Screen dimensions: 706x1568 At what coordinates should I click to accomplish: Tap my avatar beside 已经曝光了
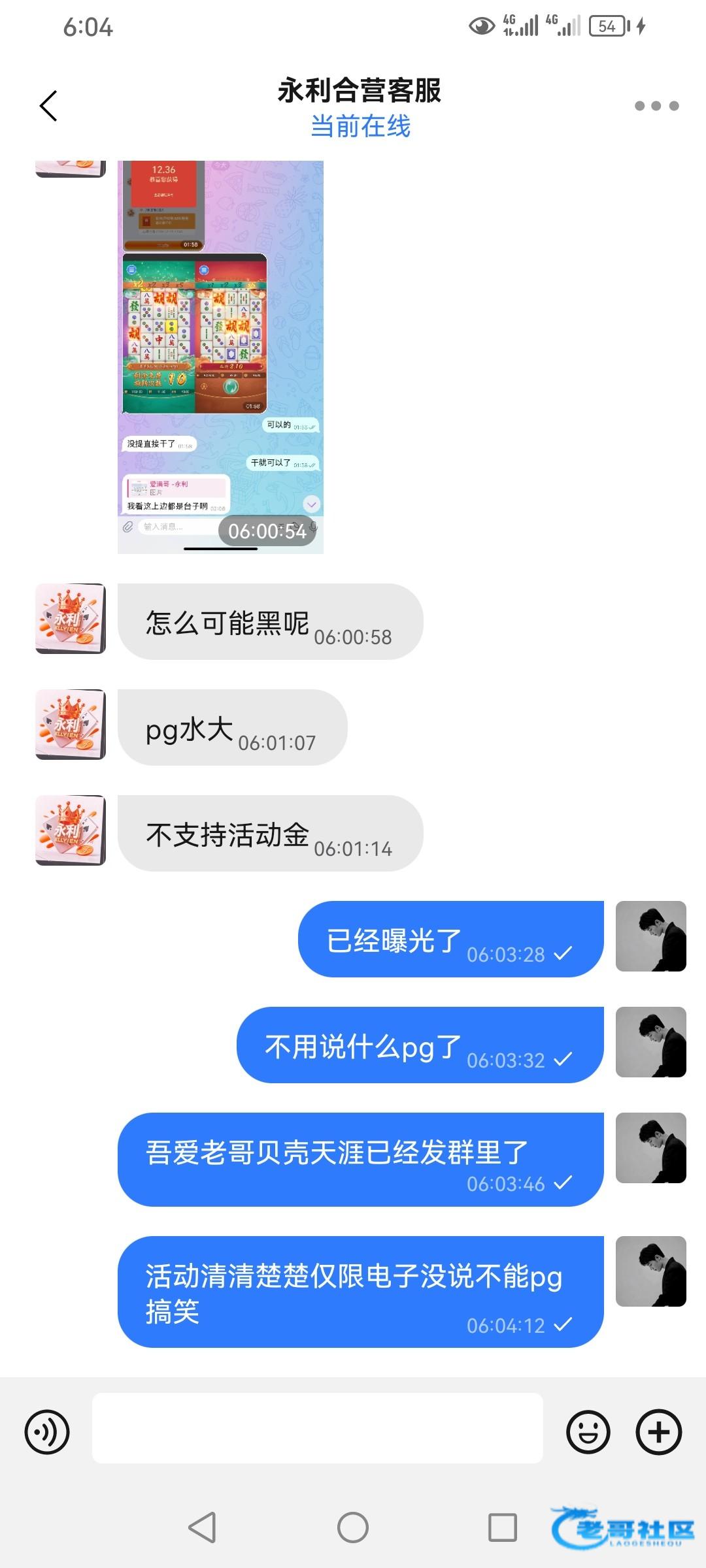pos(650,936)
